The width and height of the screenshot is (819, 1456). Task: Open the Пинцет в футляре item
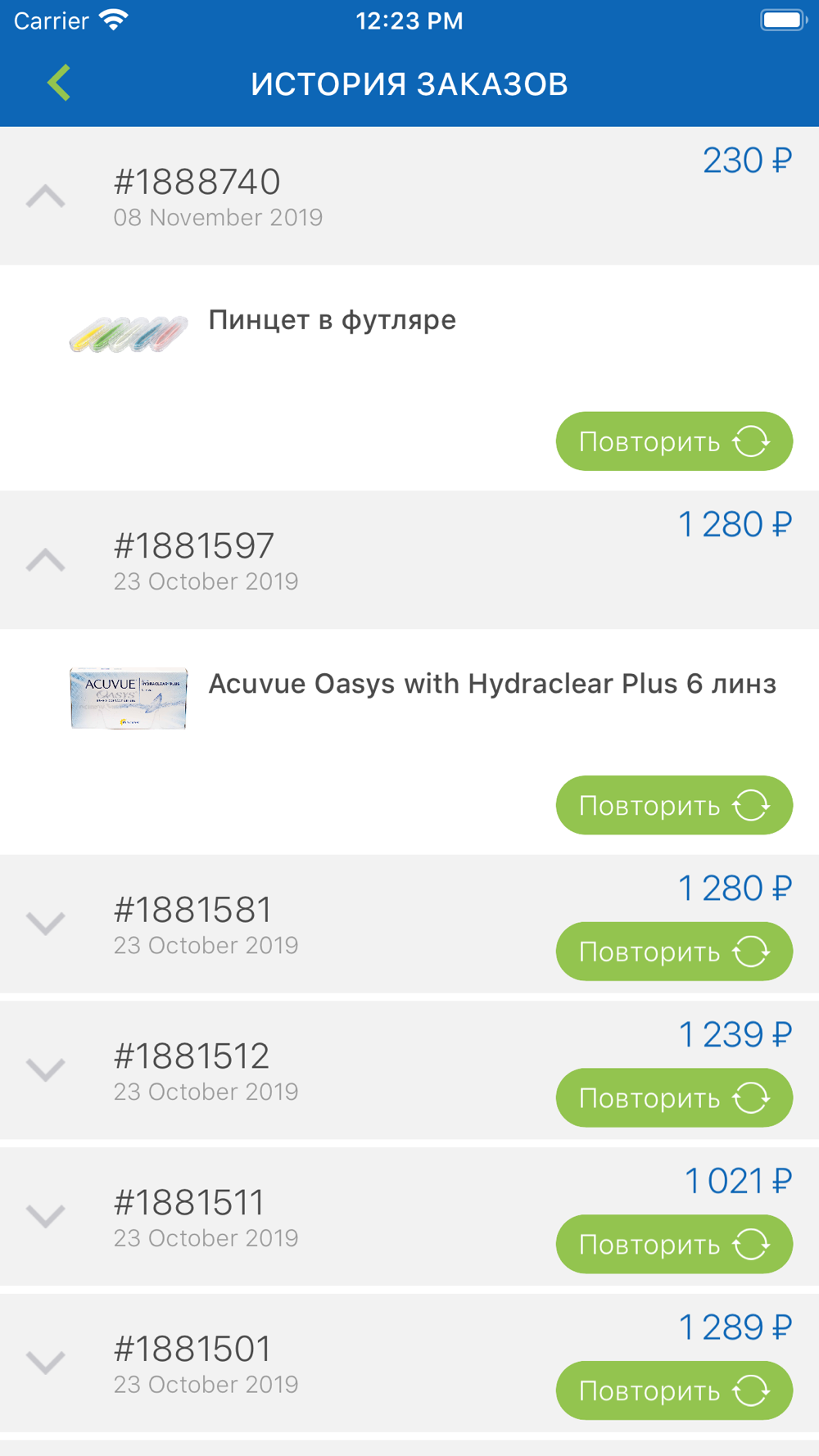coord(332,320)
